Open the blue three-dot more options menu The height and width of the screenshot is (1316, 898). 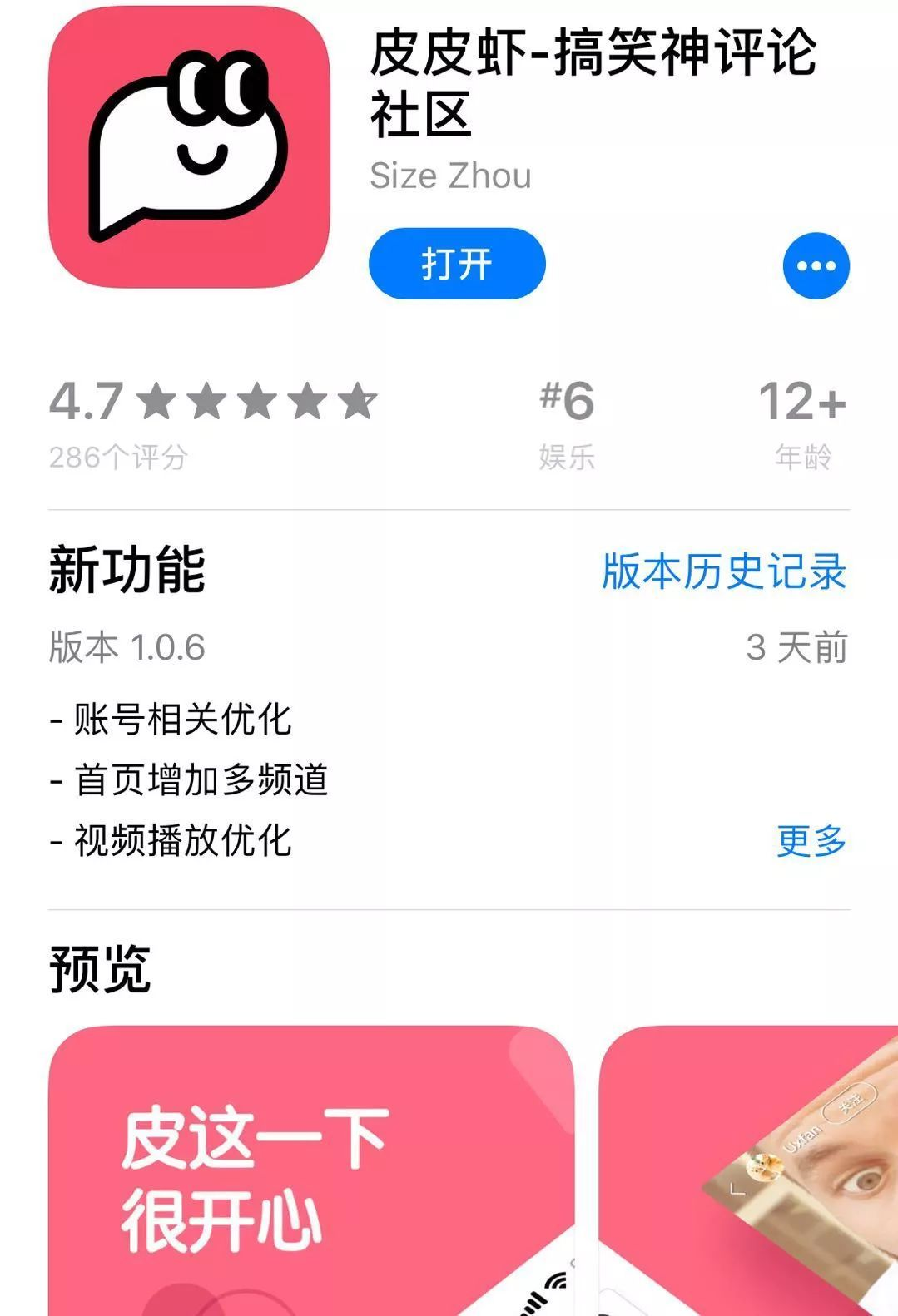pos(816,265)
